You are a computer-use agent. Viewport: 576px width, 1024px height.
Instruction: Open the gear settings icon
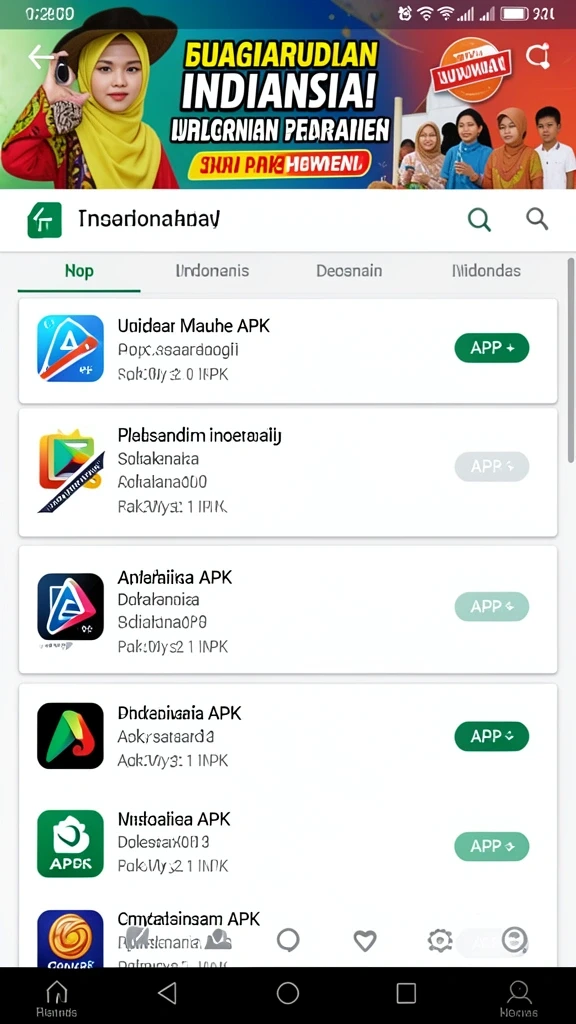[440, 940]
